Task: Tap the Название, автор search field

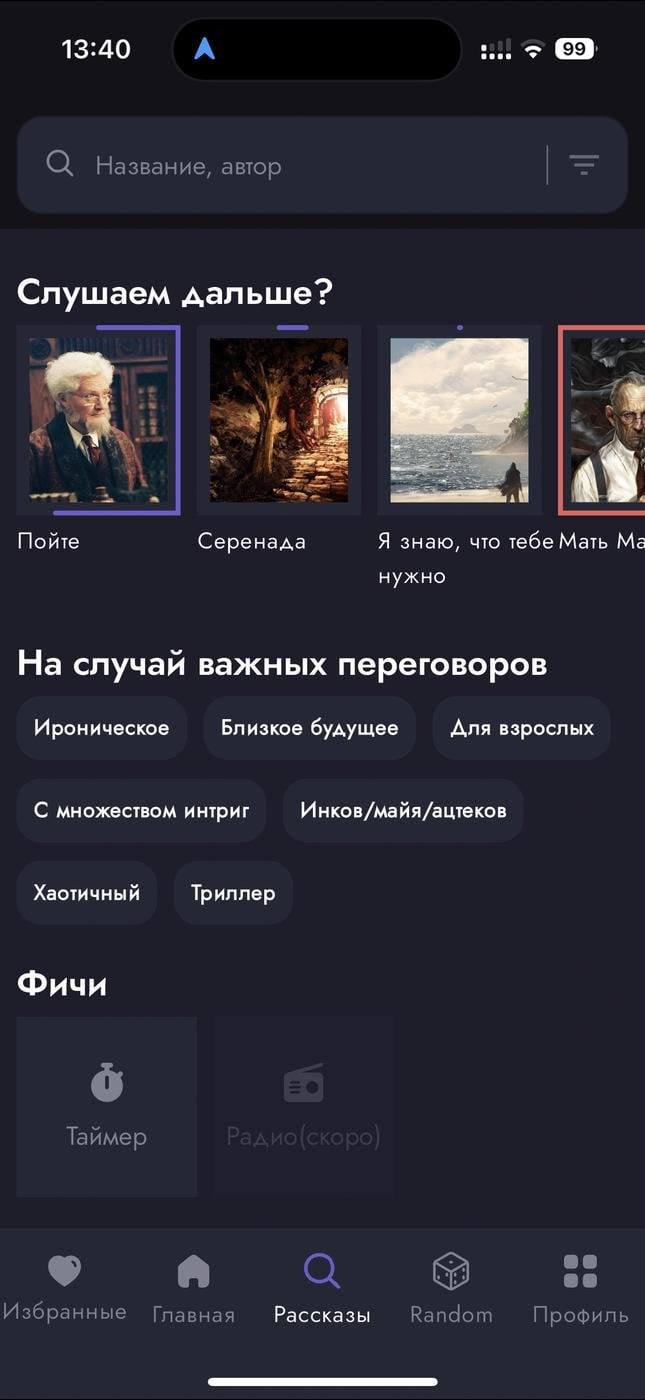Action: (x=300, y=165)
